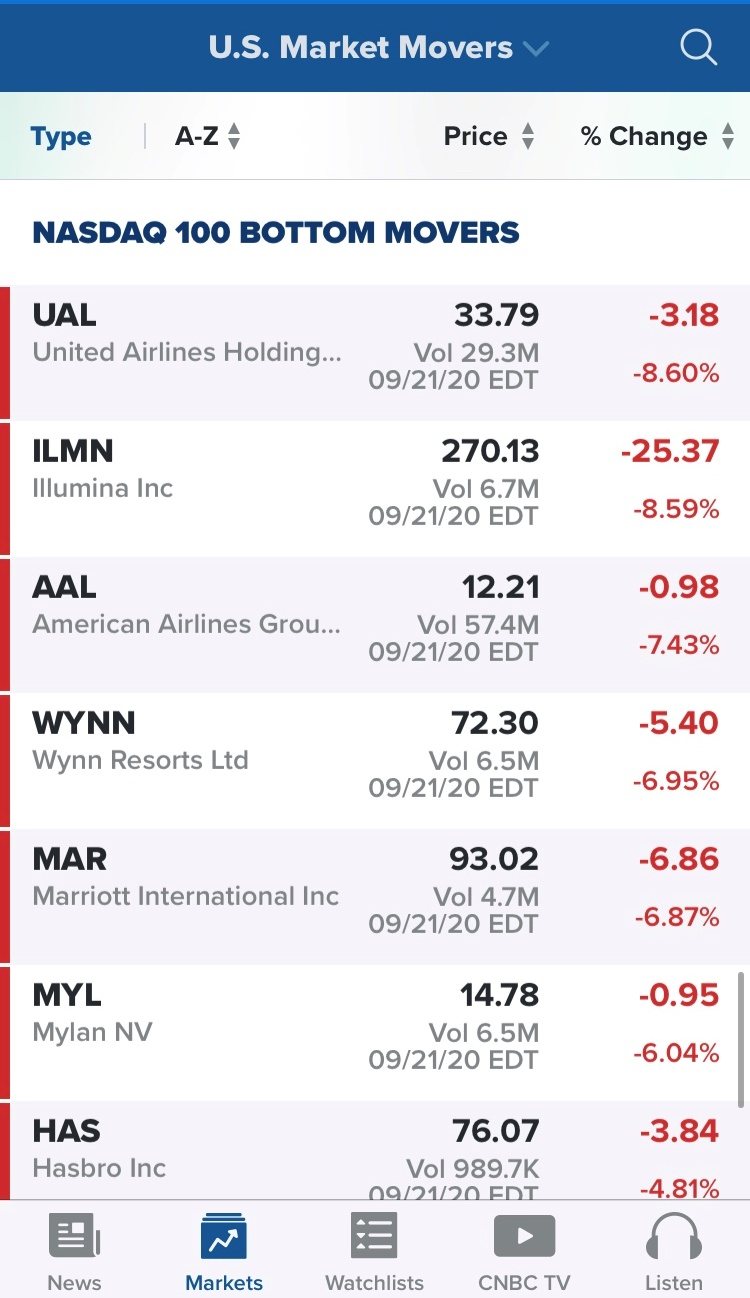Screen dimensions: 750x1298
Task: Open the MYL Mylan NV quote
Action: tap(375, 1032)
